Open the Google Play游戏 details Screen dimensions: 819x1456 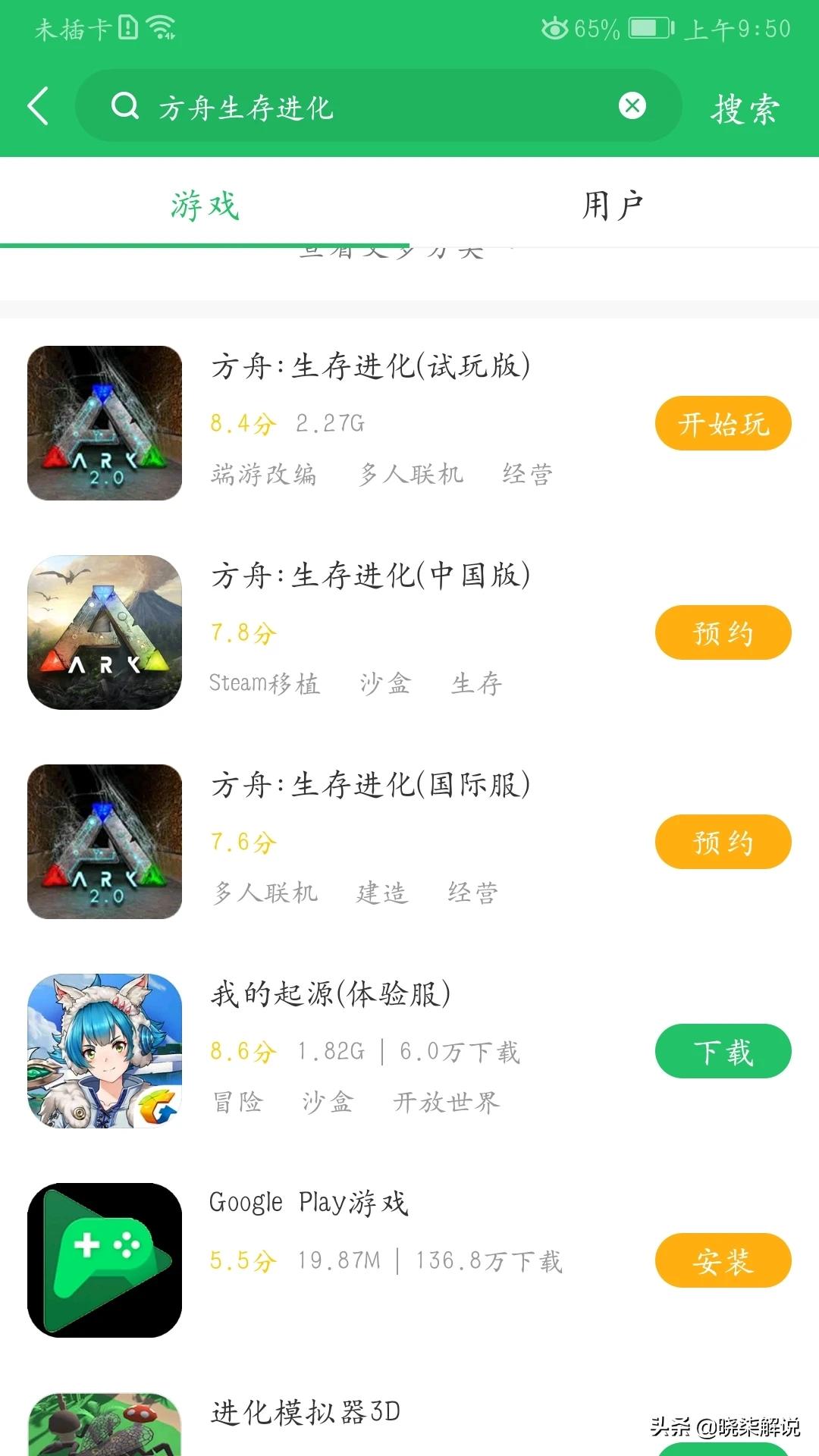click(x=308, y=1203)
